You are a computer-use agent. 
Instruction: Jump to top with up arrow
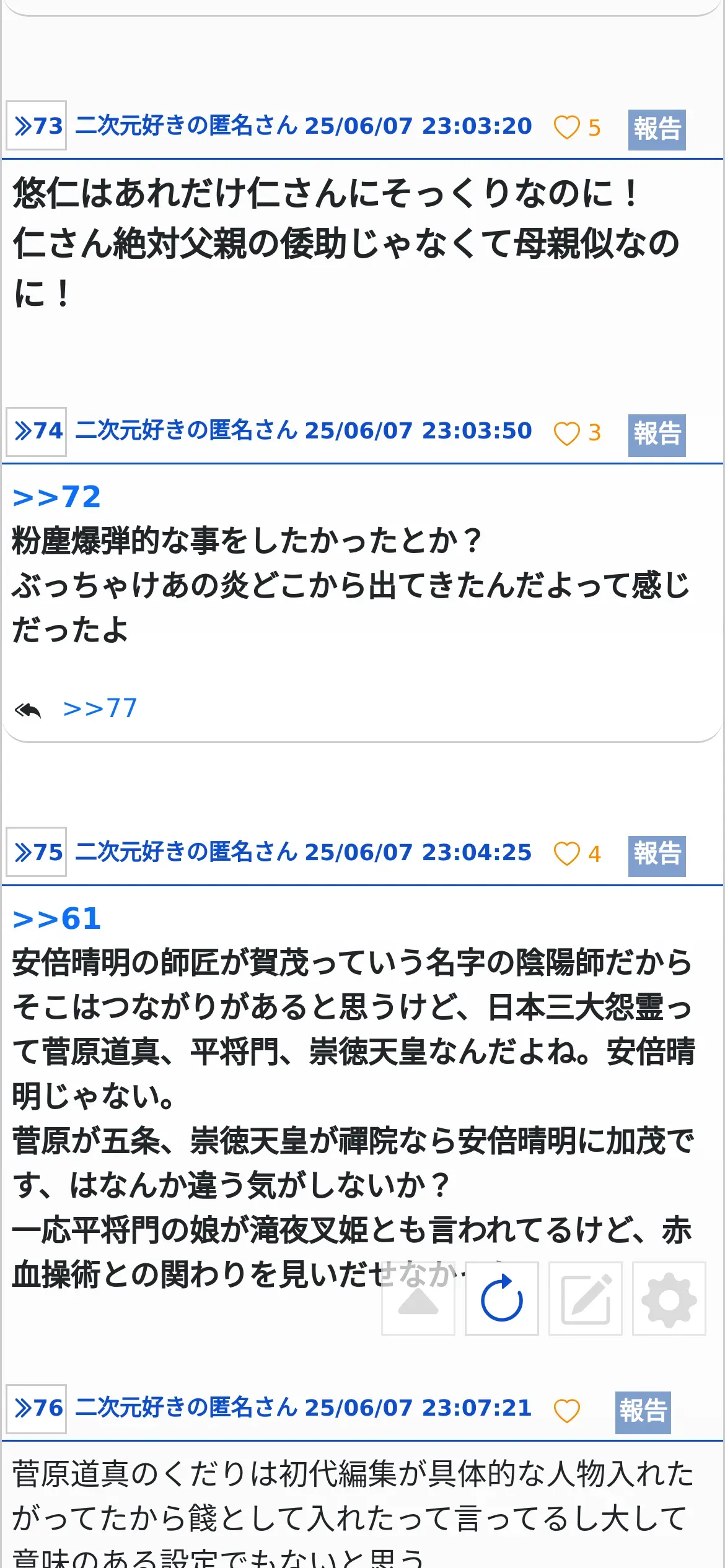[x=418, y=1299]
